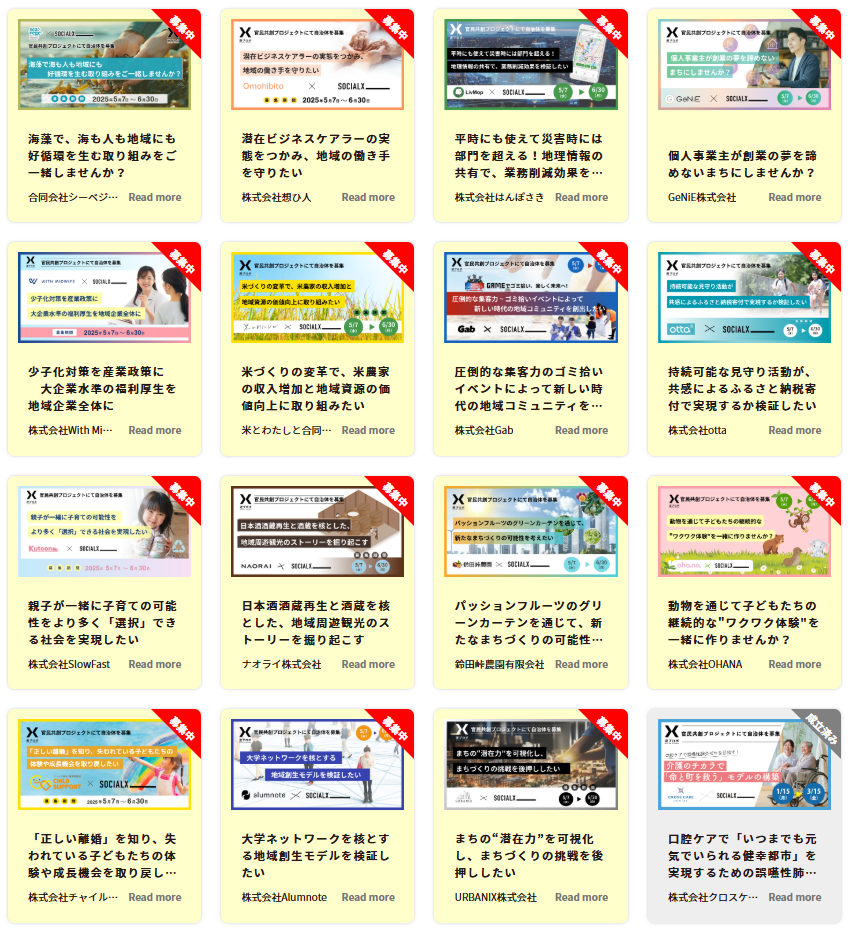Tap Read more for 株式会社SlowFast

pyautogui.click(x=154, y=664)
